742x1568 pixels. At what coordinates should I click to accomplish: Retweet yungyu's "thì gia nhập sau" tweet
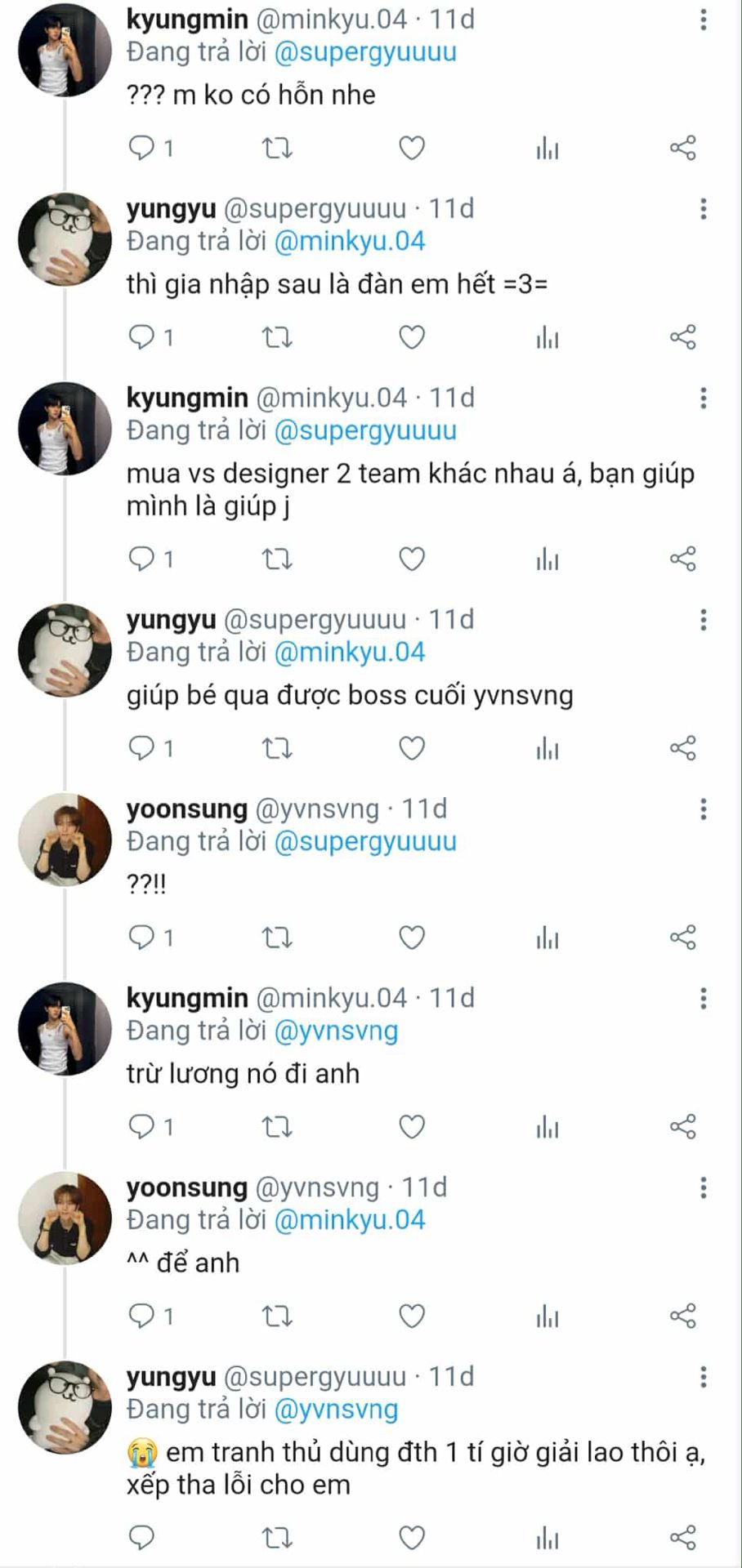tap(277, 337)
